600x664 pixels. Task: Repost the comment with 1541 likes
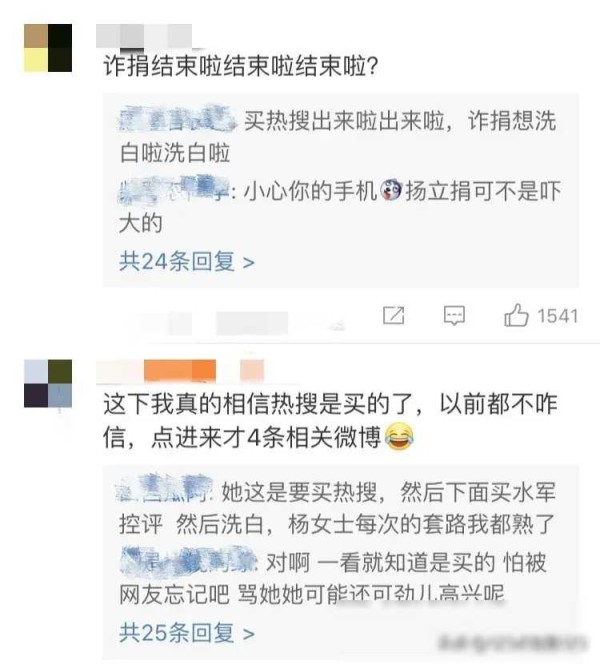point(394,316)
